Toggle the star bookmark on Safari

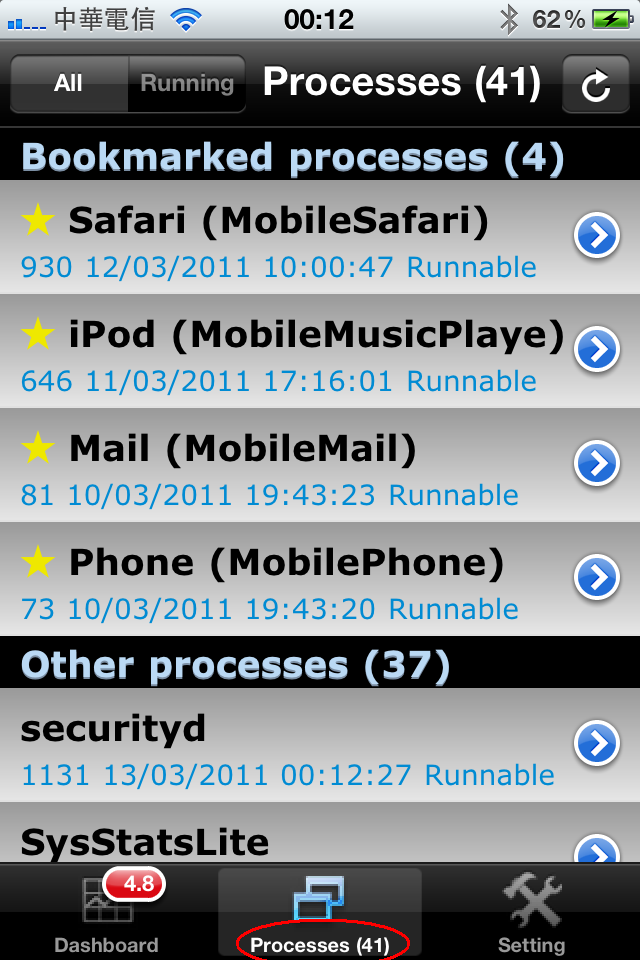click(38, 221)
